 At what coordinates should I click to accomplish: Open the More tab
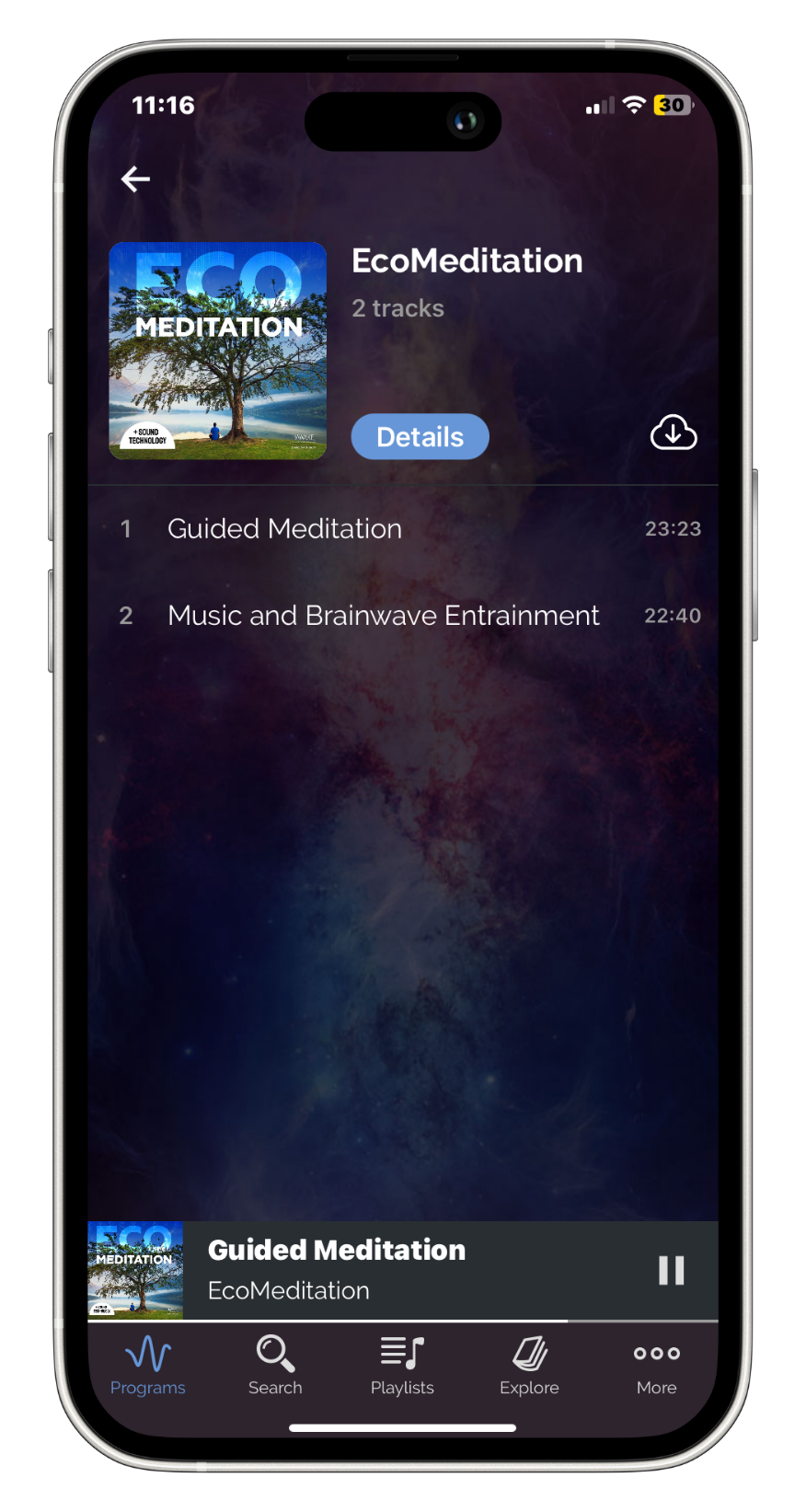point(656,1367)
